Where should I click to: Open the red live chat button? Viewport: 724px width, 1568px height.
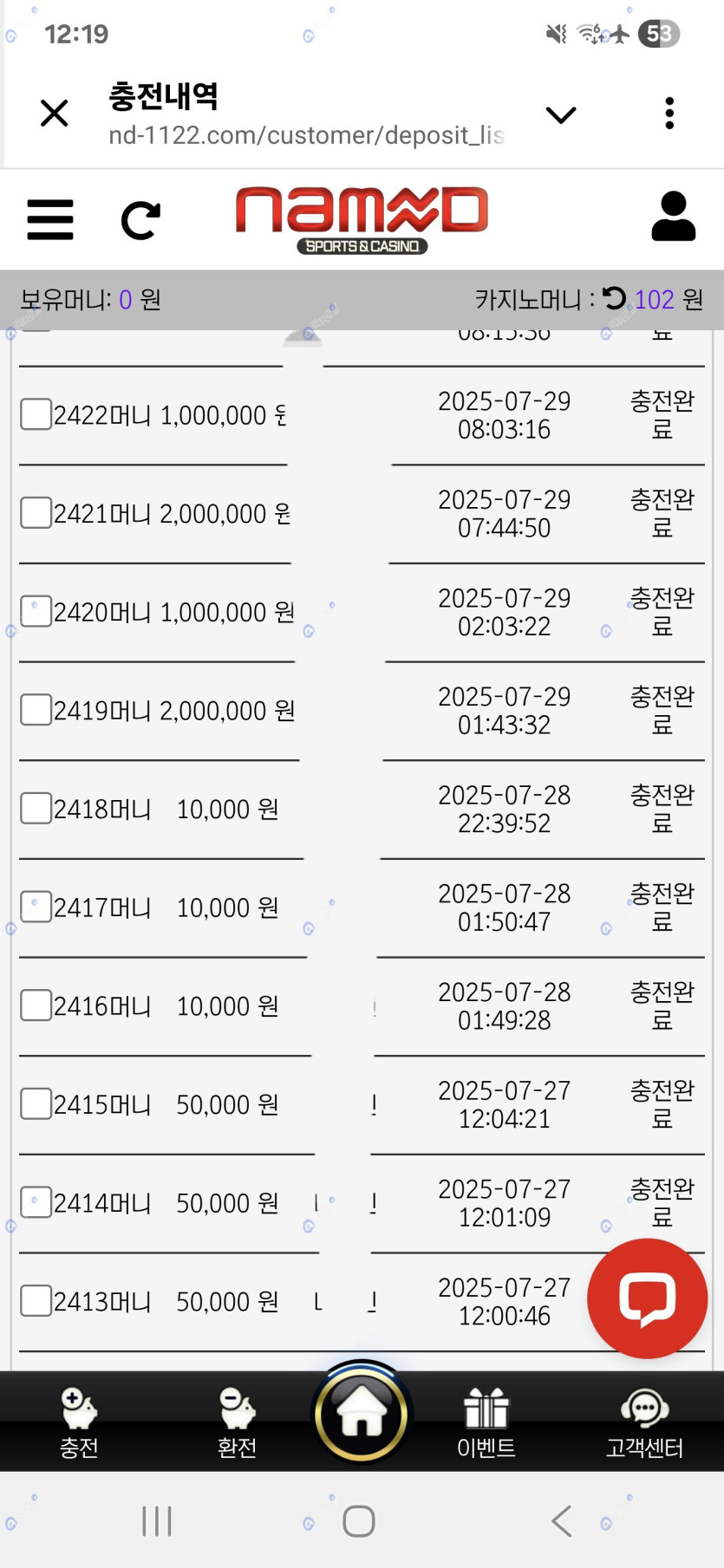coord(647,1298)
